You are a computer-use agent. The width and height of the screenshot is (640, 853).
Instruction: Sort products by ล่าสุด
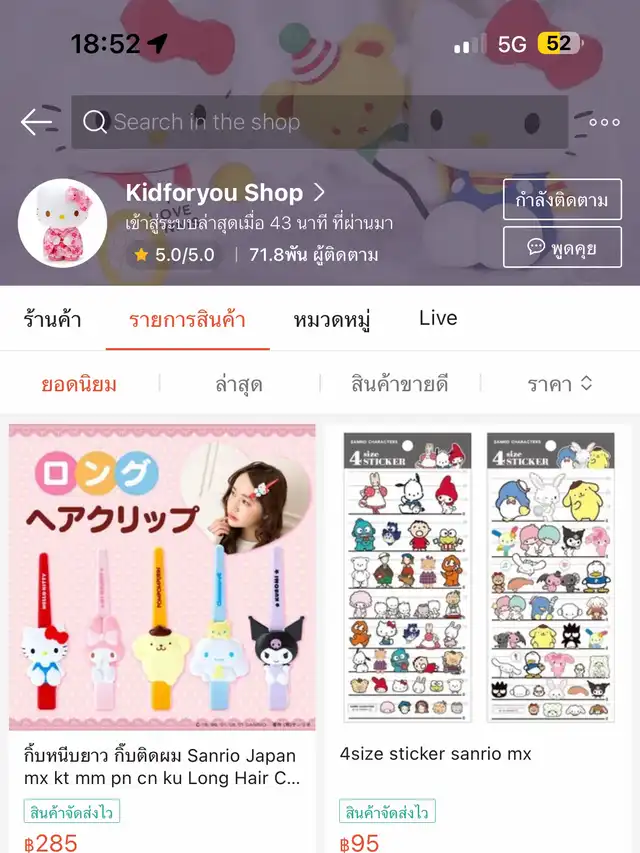click(239, 384)
